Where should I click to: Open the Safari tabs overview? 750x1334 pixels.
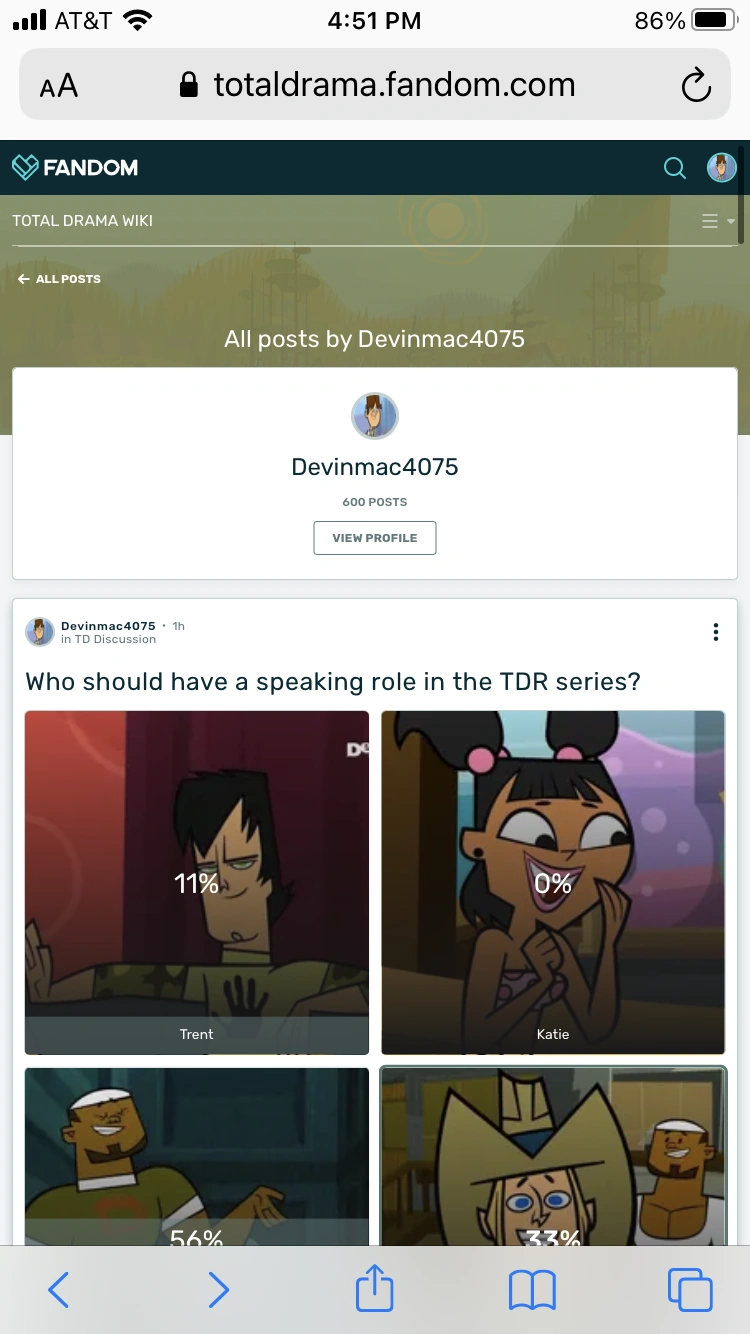pos(690,1289)
